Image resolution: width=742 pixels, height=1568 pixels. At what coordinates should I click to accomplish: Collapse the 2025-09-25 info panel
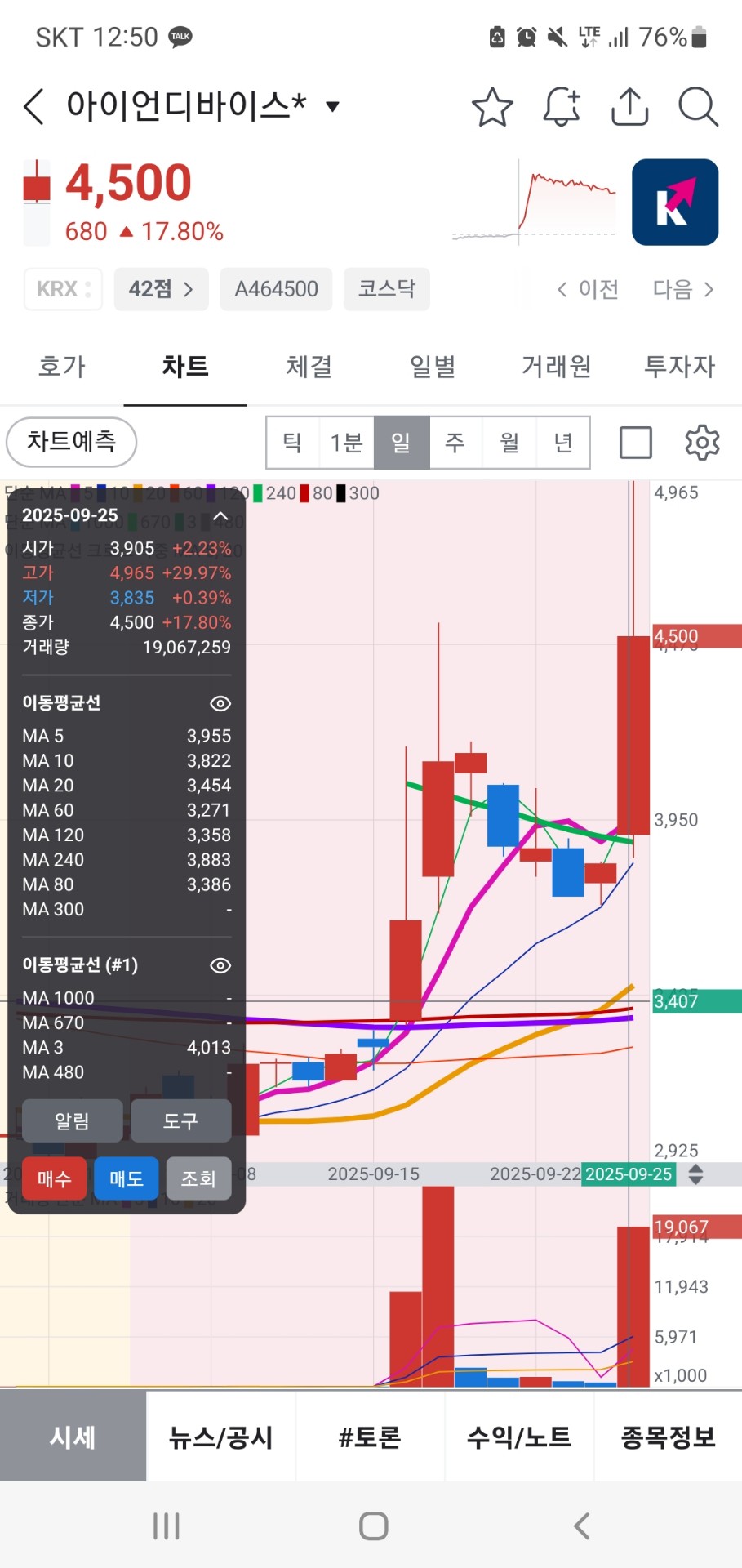[x=220, y=516]
